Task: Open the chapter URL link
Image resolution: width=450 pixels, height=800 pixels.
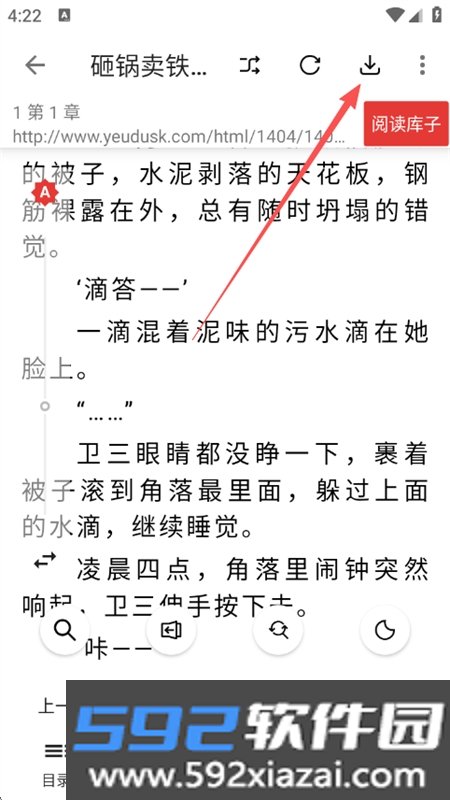Action: [179, 136]
